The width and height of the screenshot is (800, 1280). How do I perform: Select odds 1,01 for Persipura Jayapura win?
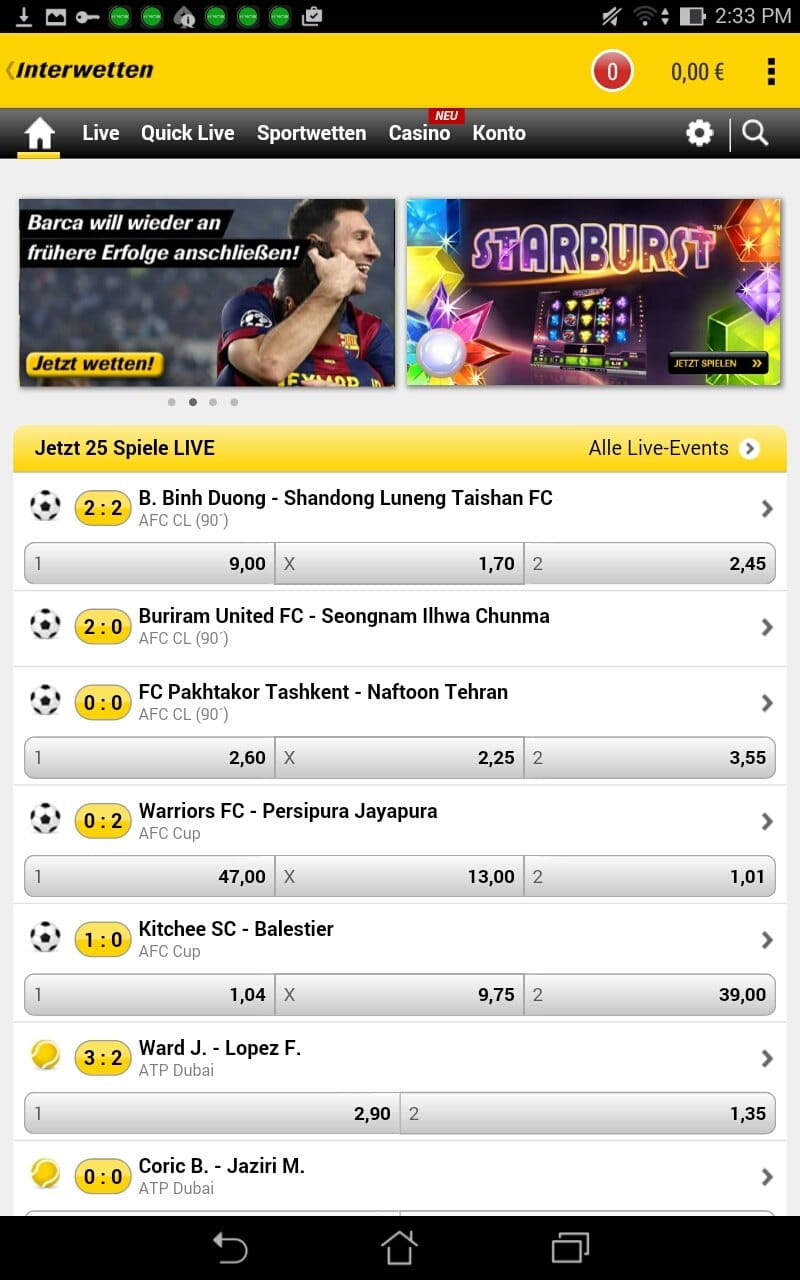pos(650,877)
